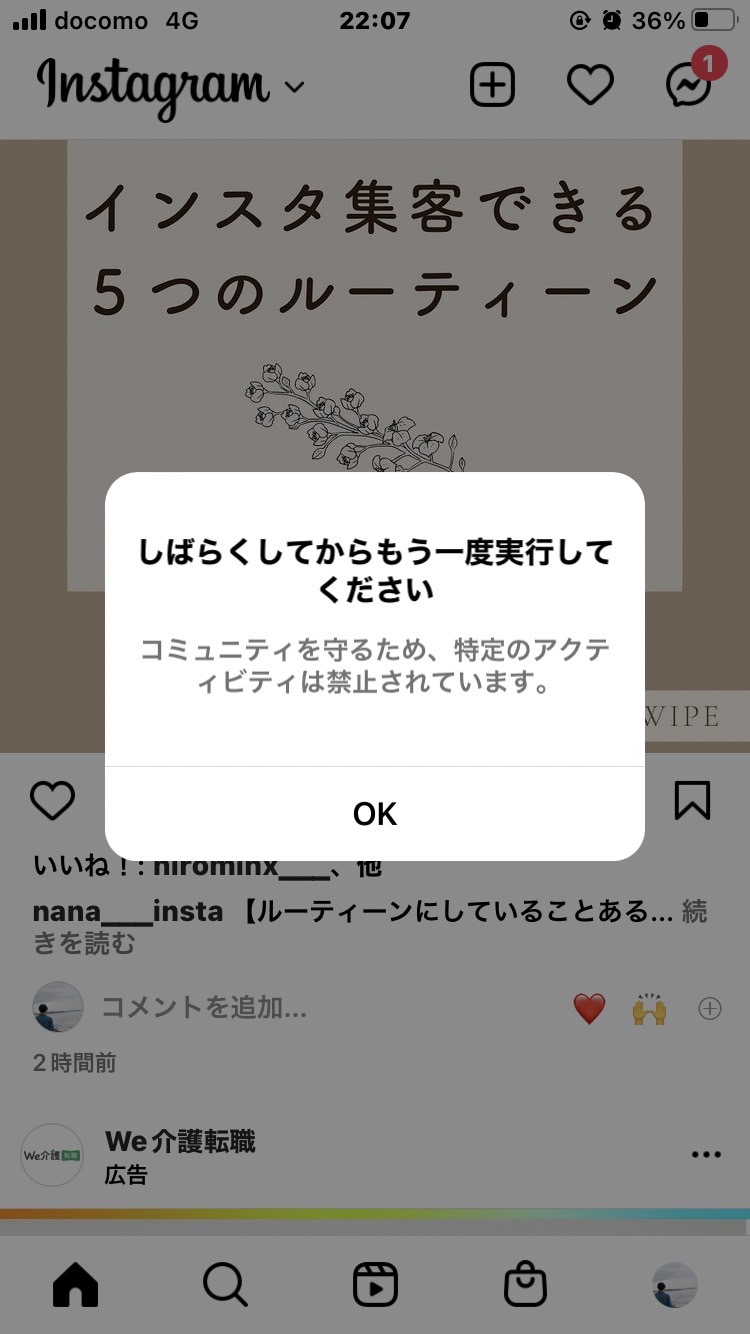Open the create new post plus icon
This screenshot has height=1334, width=750.
pyautogui.click(x=492, y=85)
